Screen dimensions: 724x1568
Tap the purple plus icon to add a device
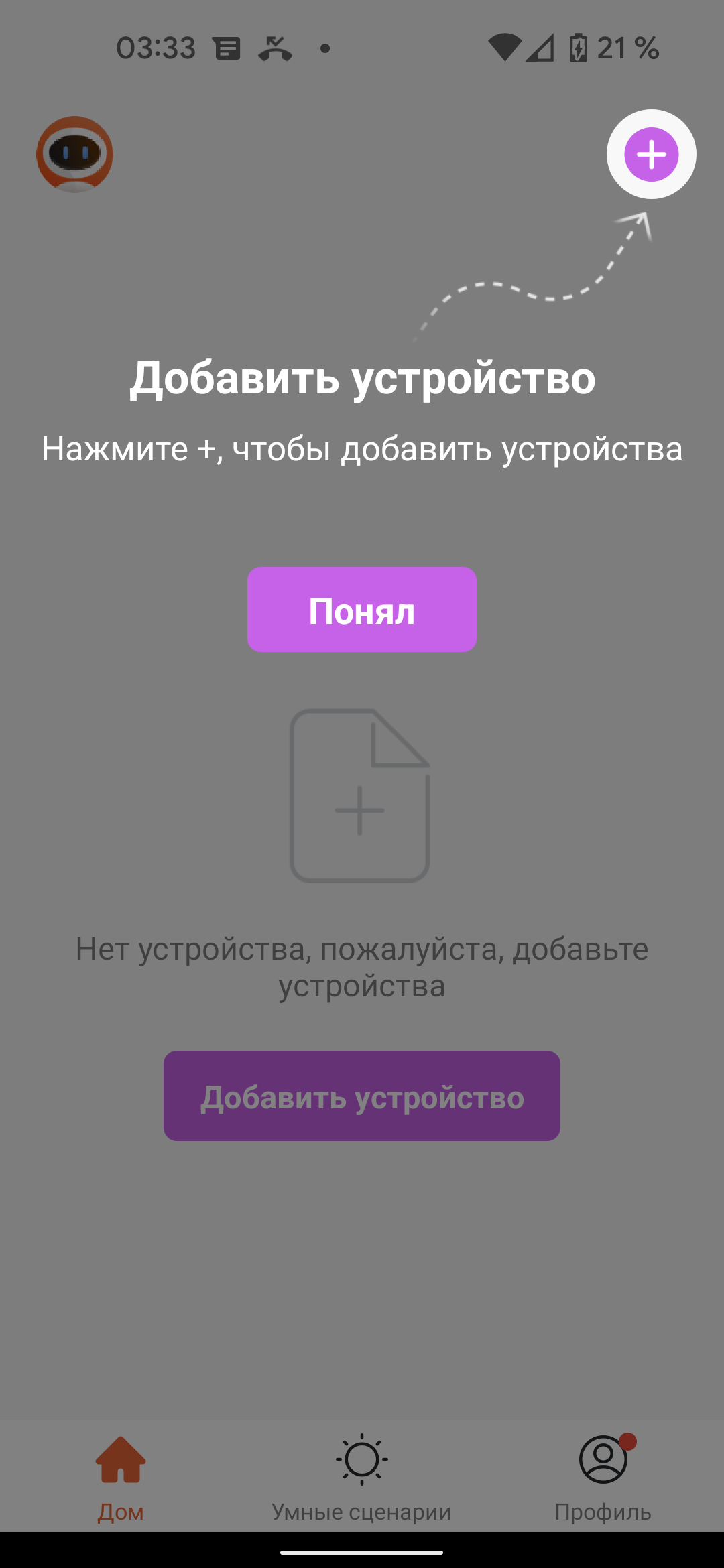pos(651,154)
